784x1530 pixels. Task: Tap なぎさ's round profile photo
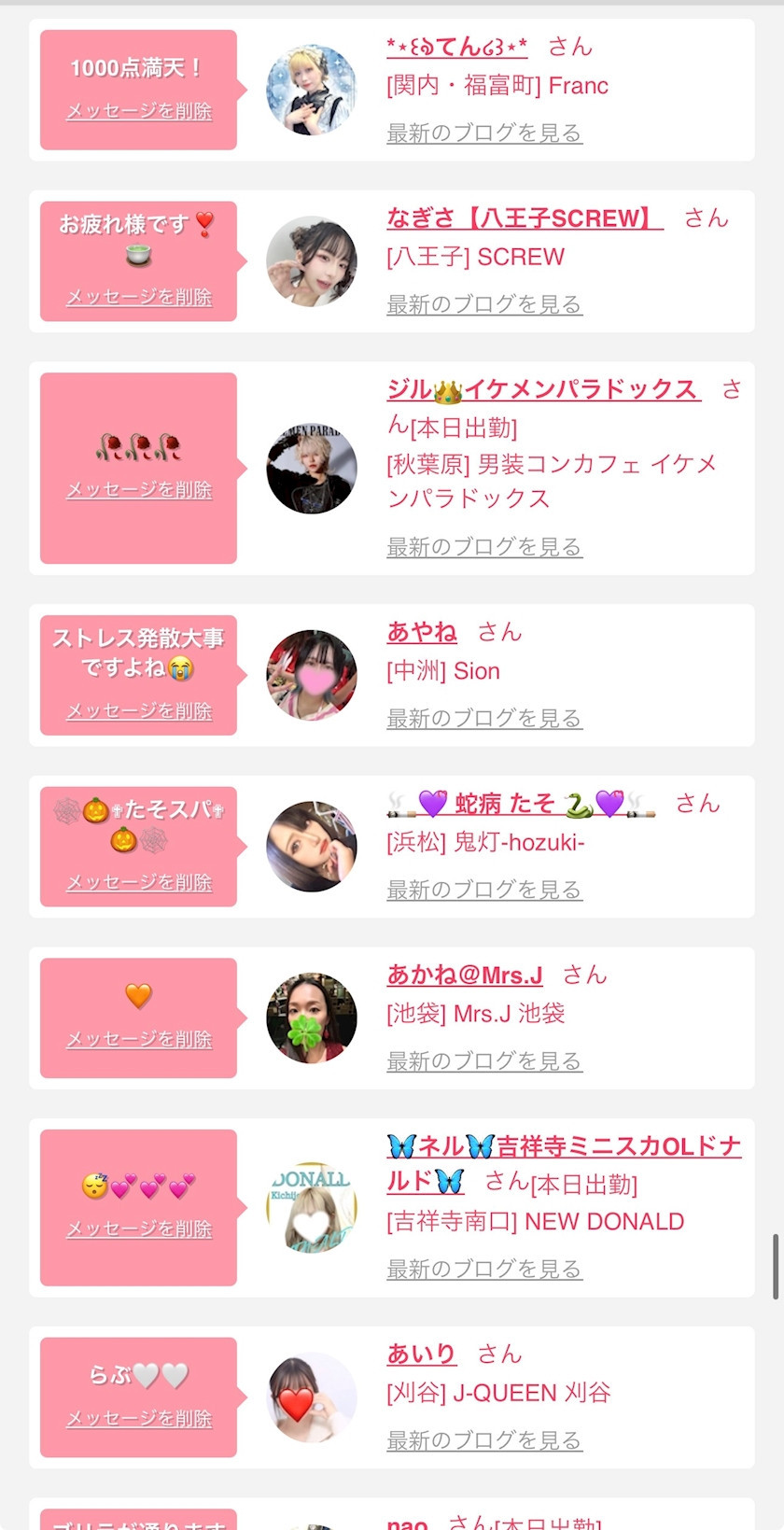tap(312, 261)
